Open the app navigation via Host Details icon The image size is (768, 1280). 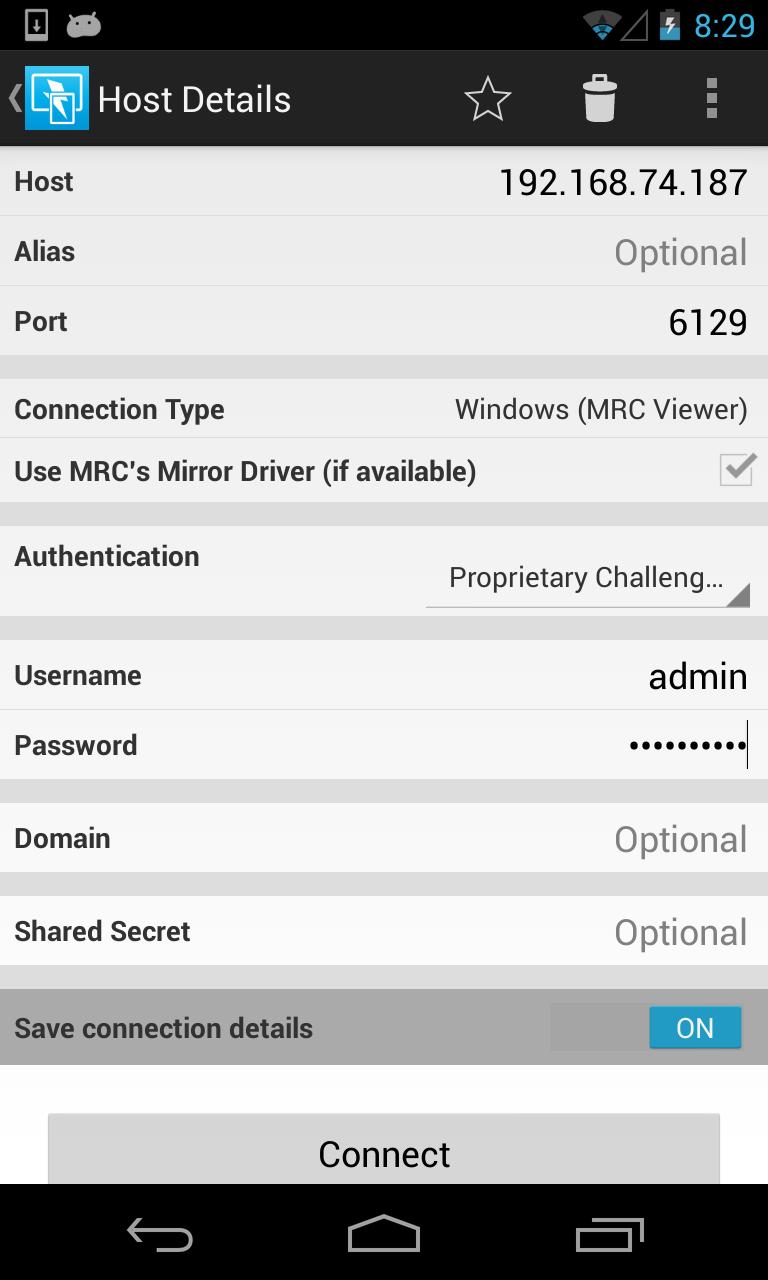tap(56, 97)
